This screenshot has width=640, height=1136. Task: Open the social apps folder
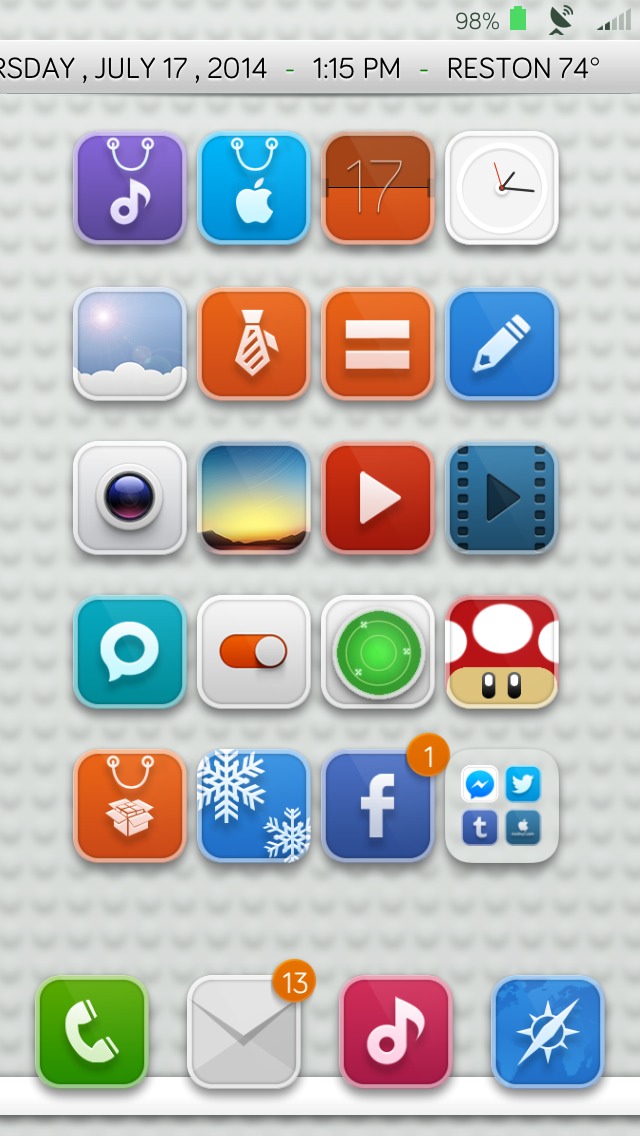(x=502, y=806)
